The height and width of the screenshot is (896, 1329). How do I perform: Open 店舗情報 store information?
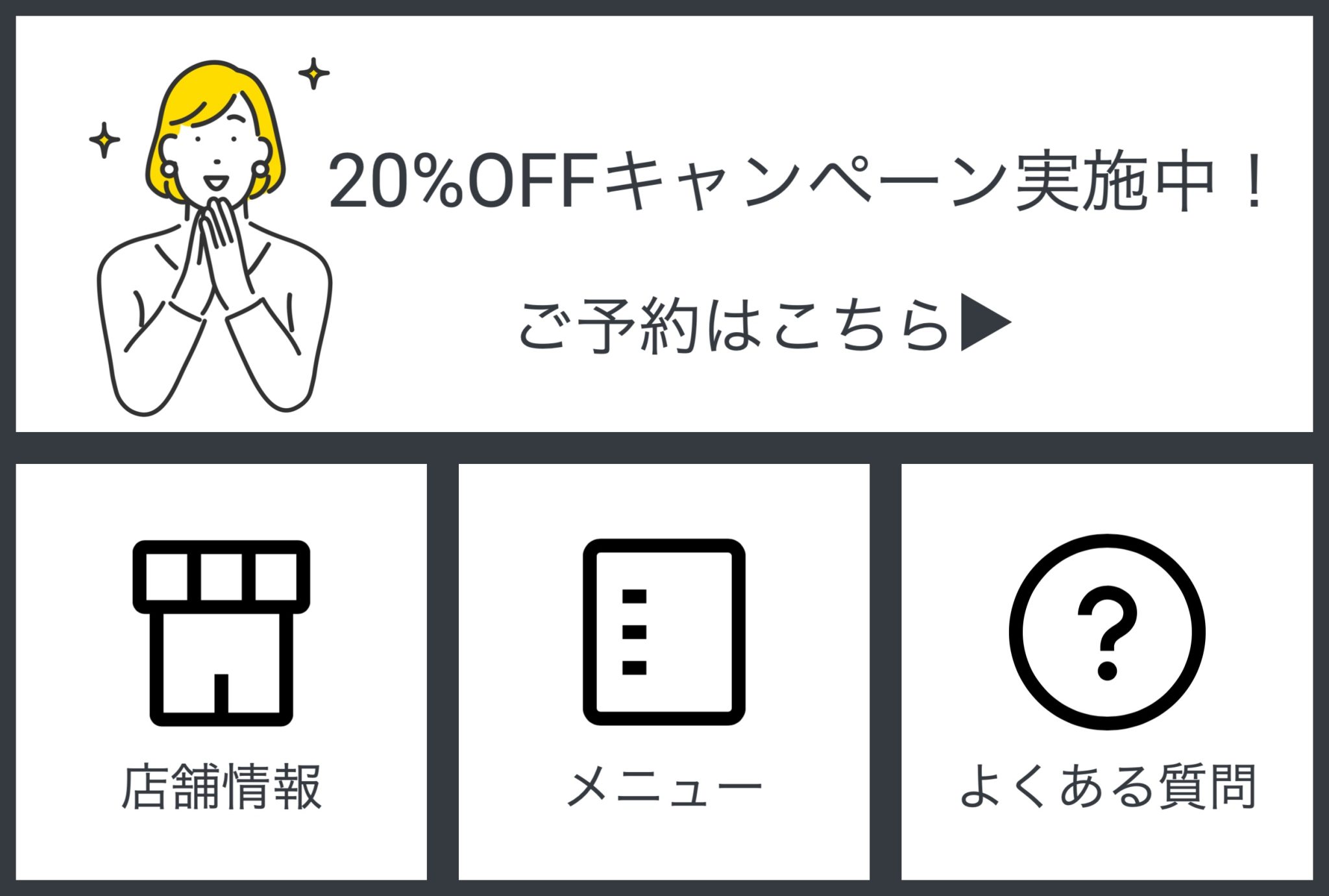[x=221, y=672]
